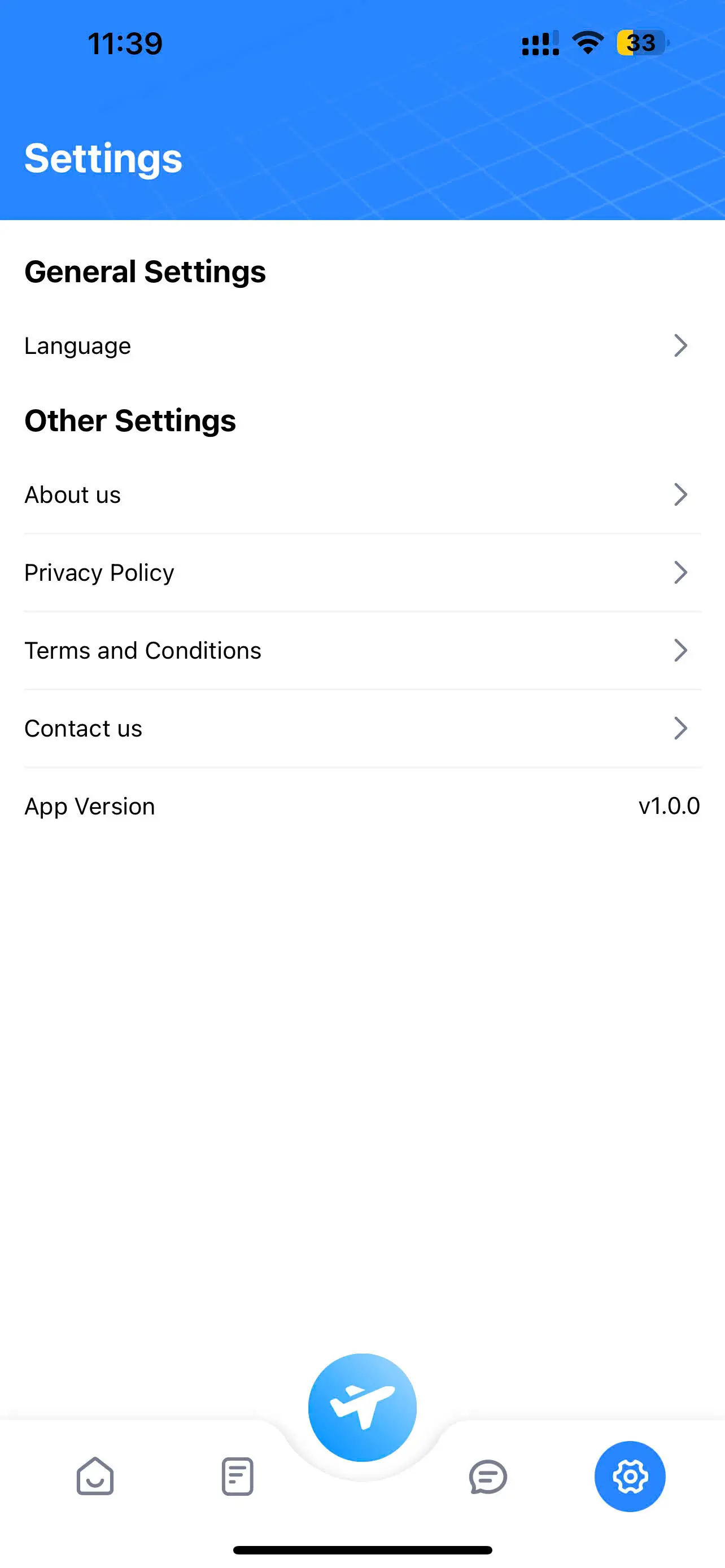Open the Language setting
The image size is (725, 1568).
pos(361,346)
